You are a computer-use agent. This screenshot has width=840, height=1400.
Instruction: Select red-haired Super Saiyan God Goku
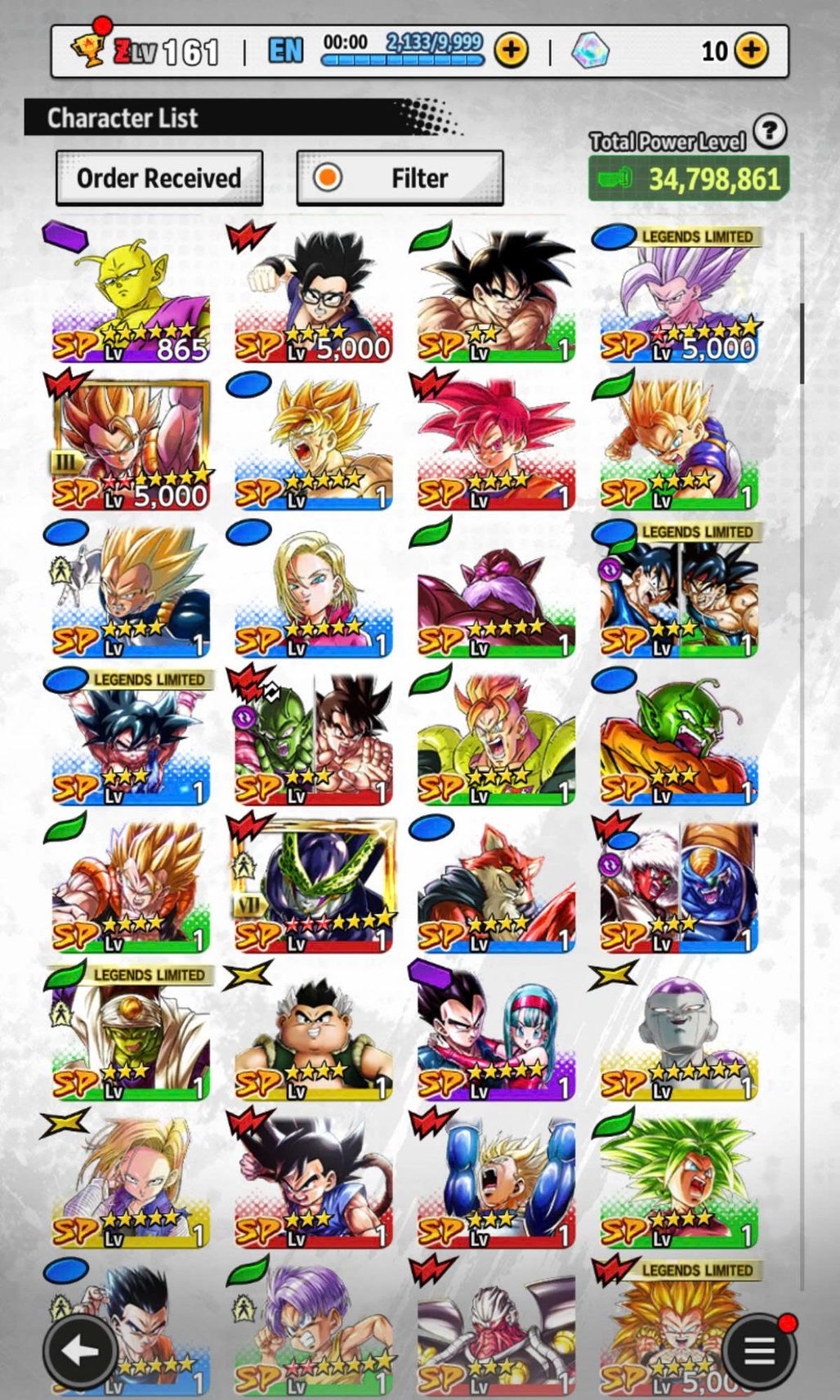pos(496,443)
